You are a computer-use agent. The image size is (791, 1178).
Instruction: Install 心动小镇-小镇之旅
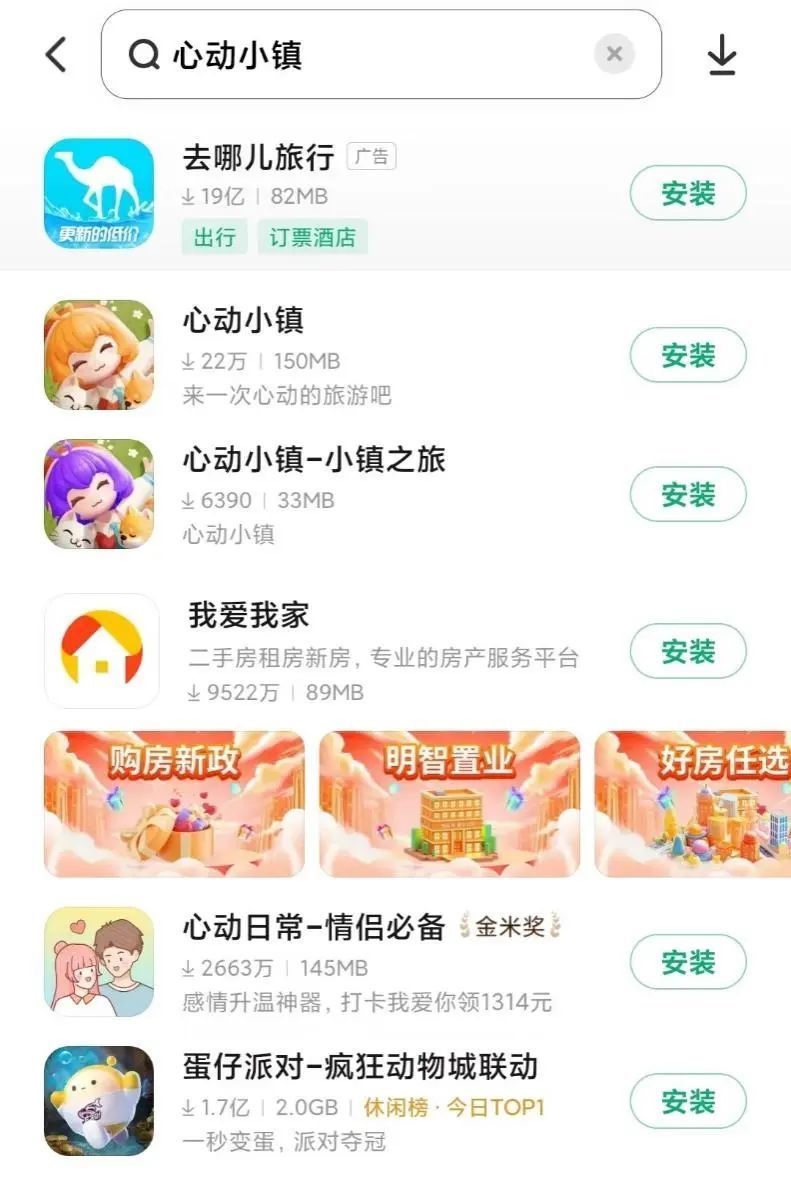[688, 494]
